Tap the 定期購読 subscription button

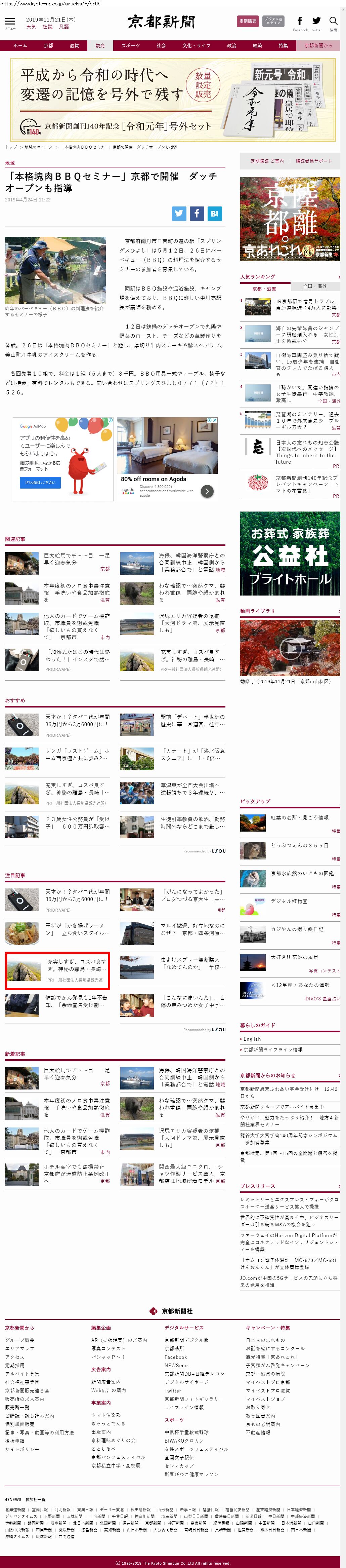coord(248,21)
